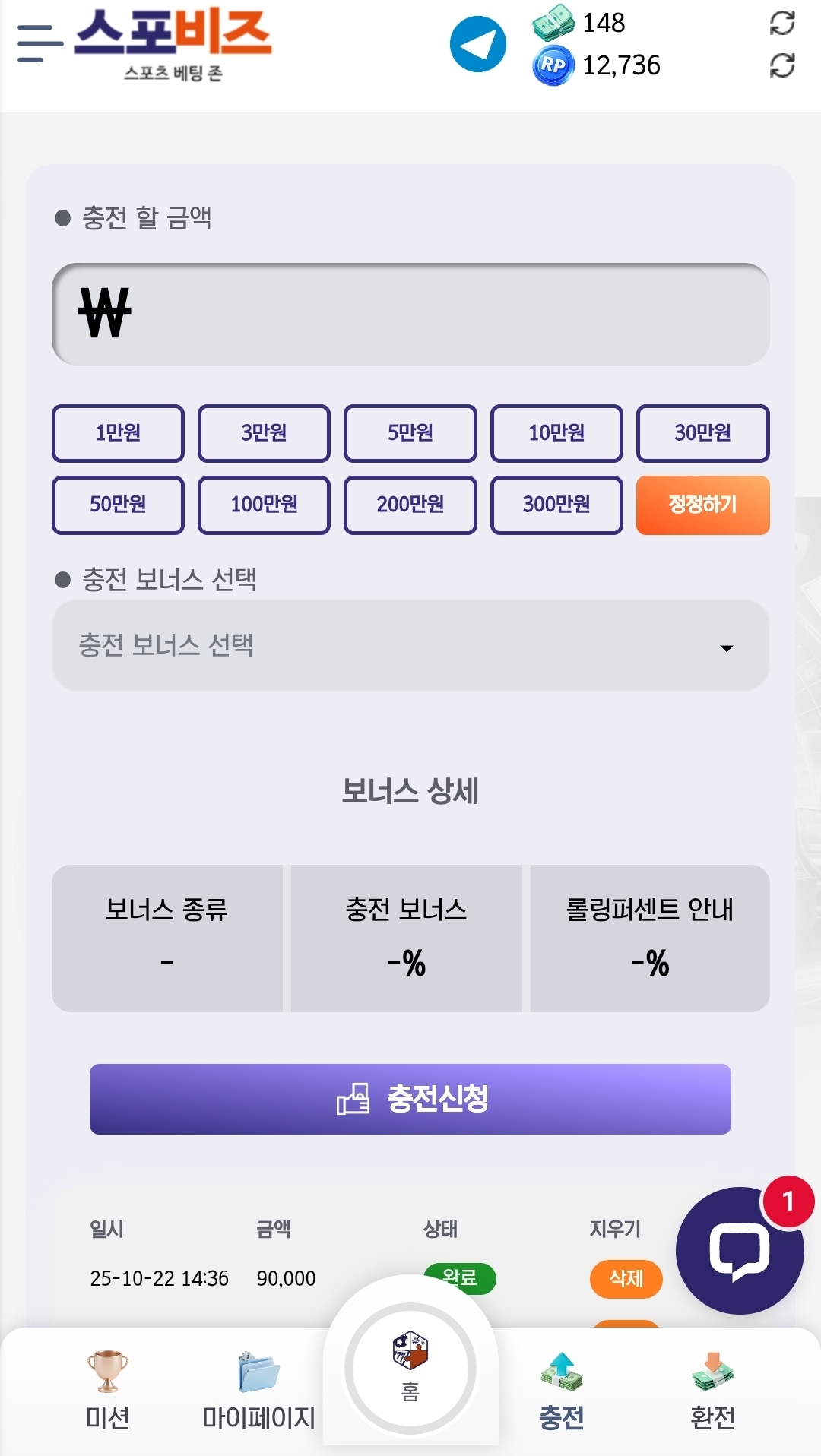This screenshot has width=821, height=1456.
Task: Open the live chat bubble
Action: pyautogui.click(x=739, y=1250)
